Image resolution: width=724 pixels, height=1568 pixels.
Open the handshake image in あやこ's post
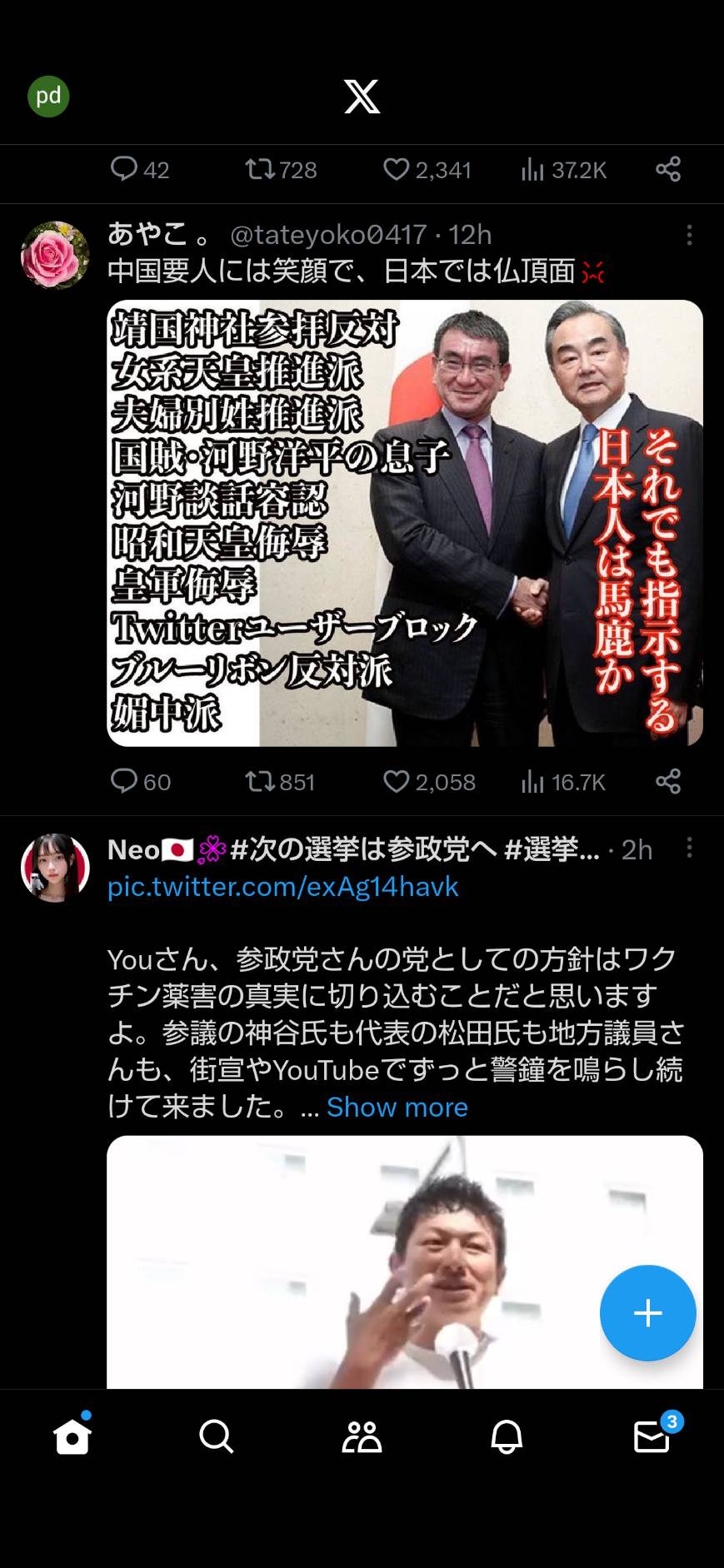coord(405,523)
